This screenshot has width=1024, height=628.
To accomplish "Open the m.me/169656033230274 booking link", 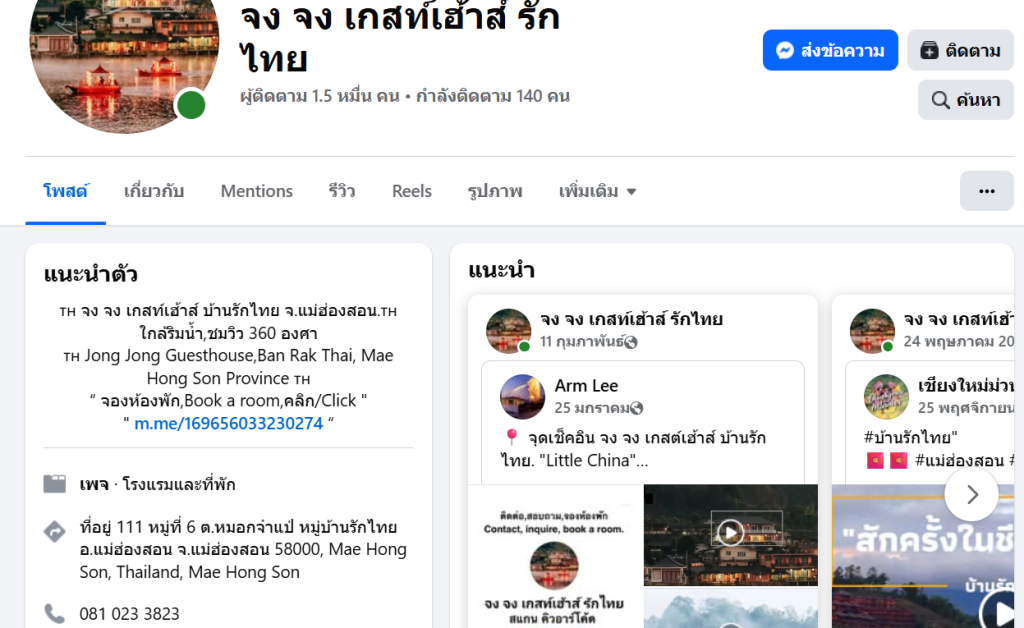I will [228, 423].
